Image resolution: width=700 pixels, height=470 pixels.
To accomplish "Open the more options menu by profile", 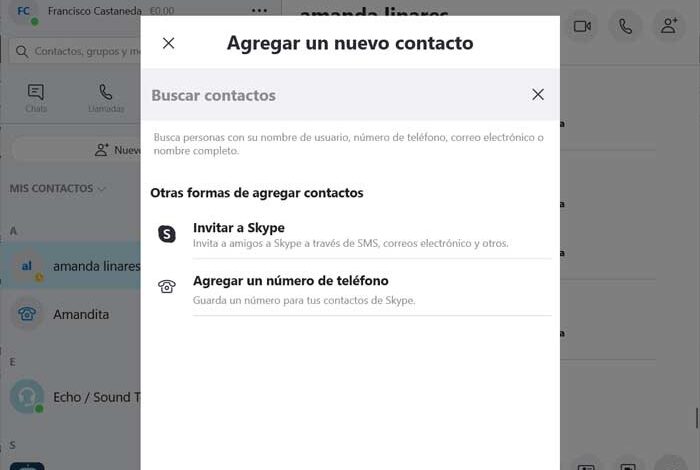I will coord(260,11).
